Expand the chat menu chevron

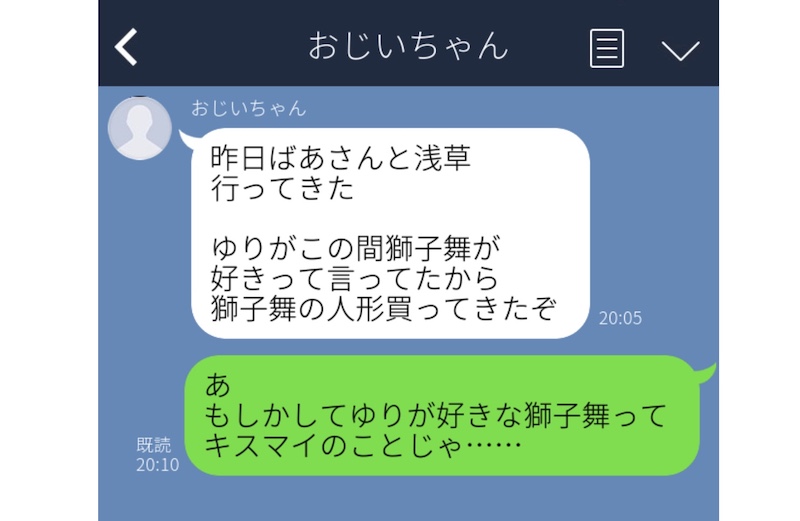(680, 49)
